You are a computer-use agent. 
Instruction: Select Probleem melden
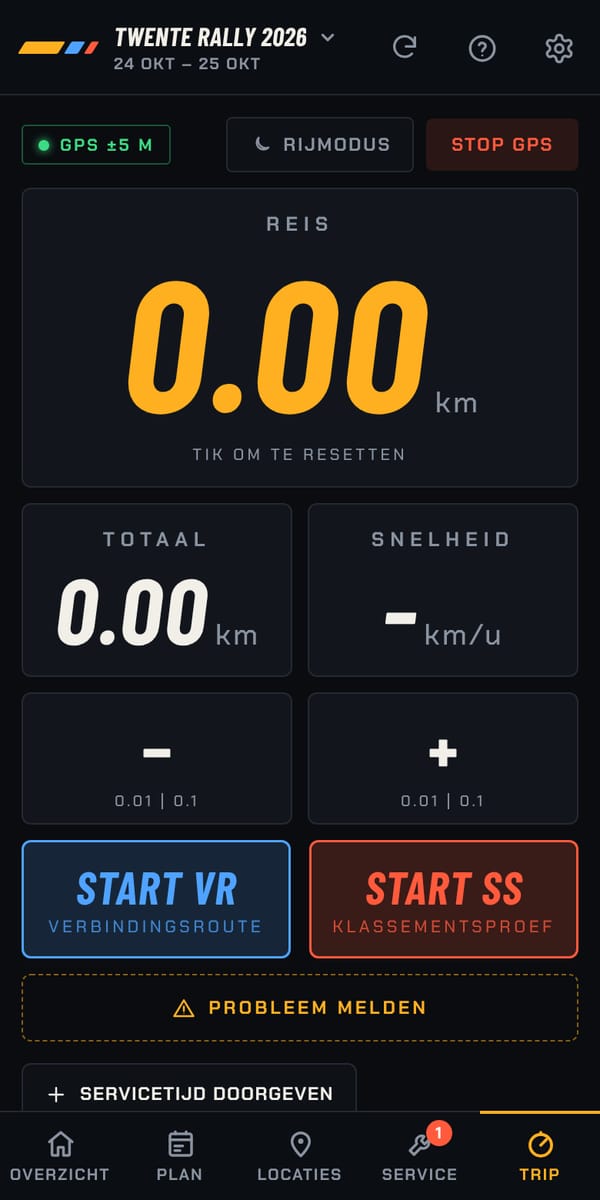(300, 1008)
